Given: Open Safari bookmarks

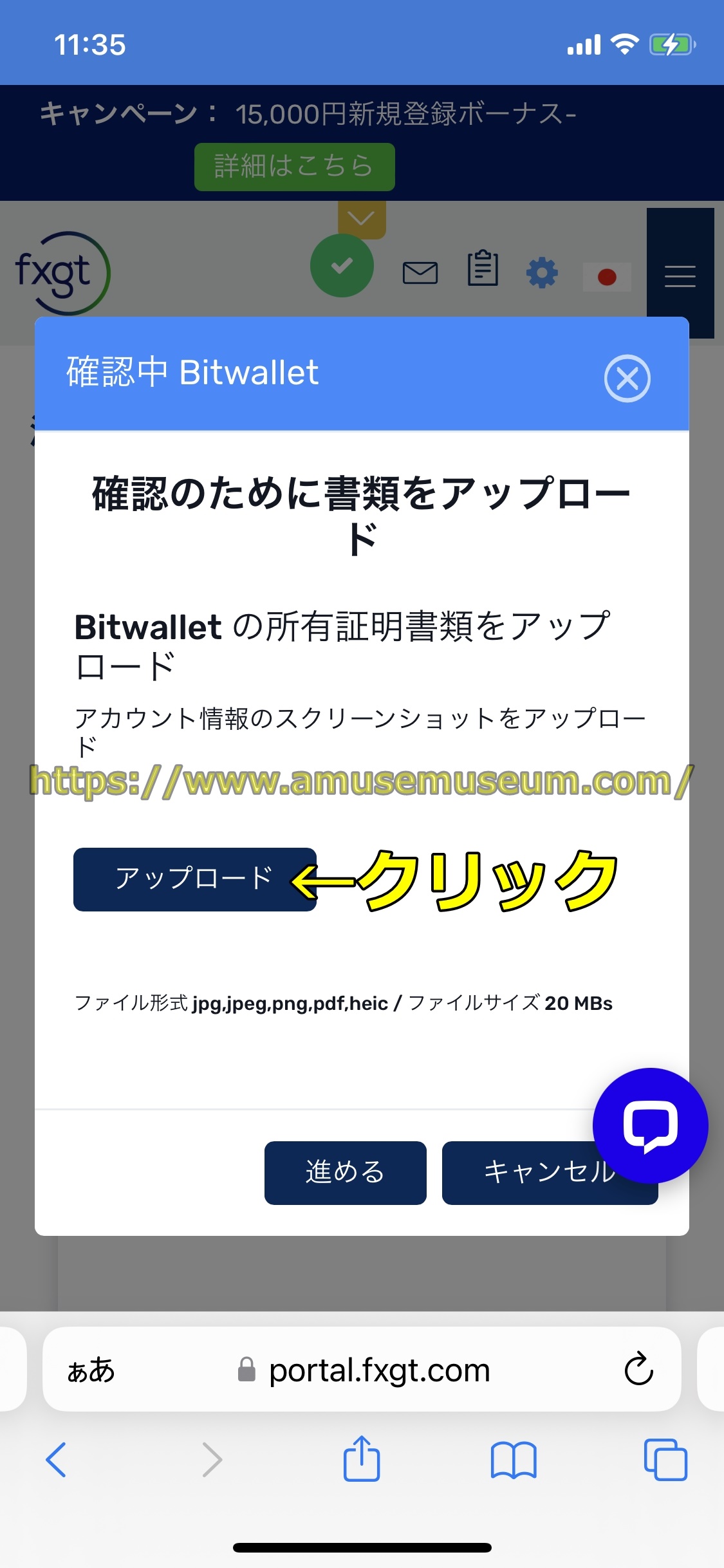Looking at the screenshot, I should pos(513,1459).
